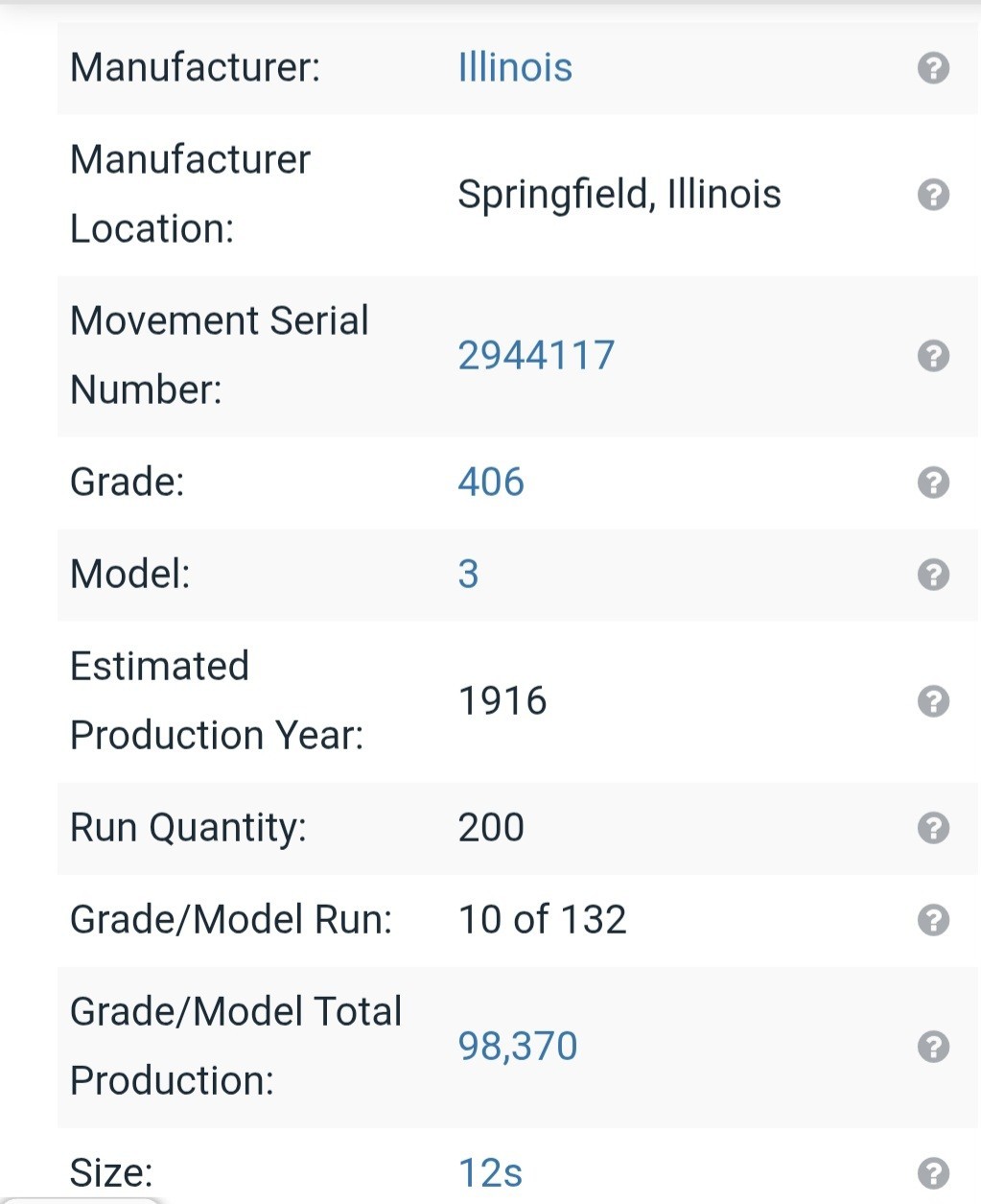Tap help icon for Grade/Model Run

[x=933, y=919]
